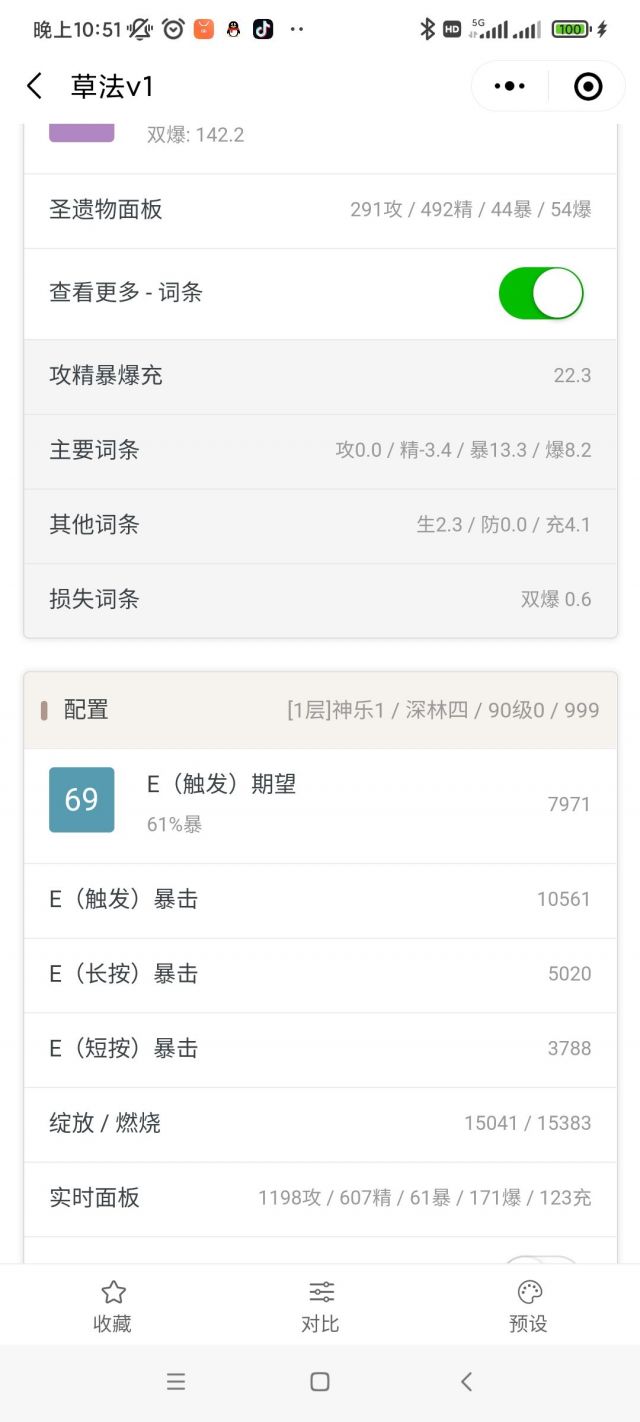Open system recent apps

click(176, 1382)
